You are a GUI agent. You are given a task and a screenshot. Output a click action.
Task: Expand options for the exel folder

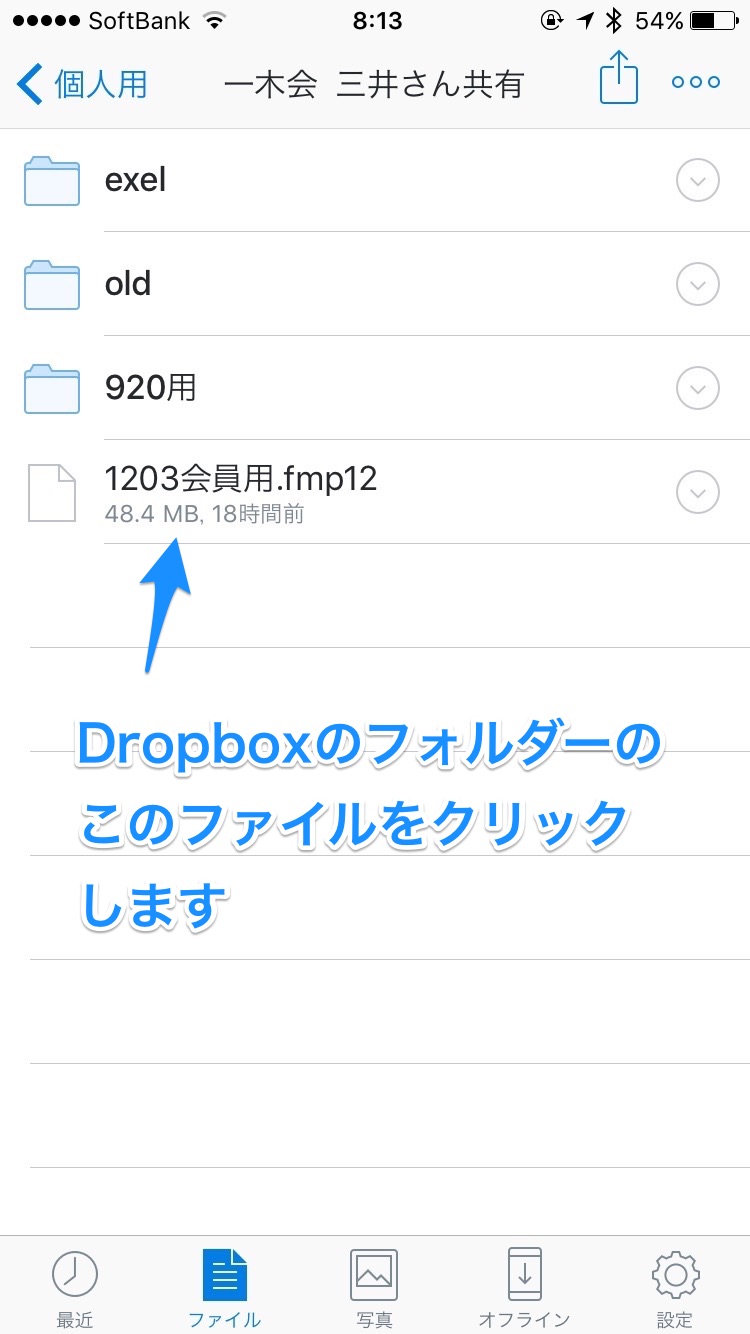point(698,181)
